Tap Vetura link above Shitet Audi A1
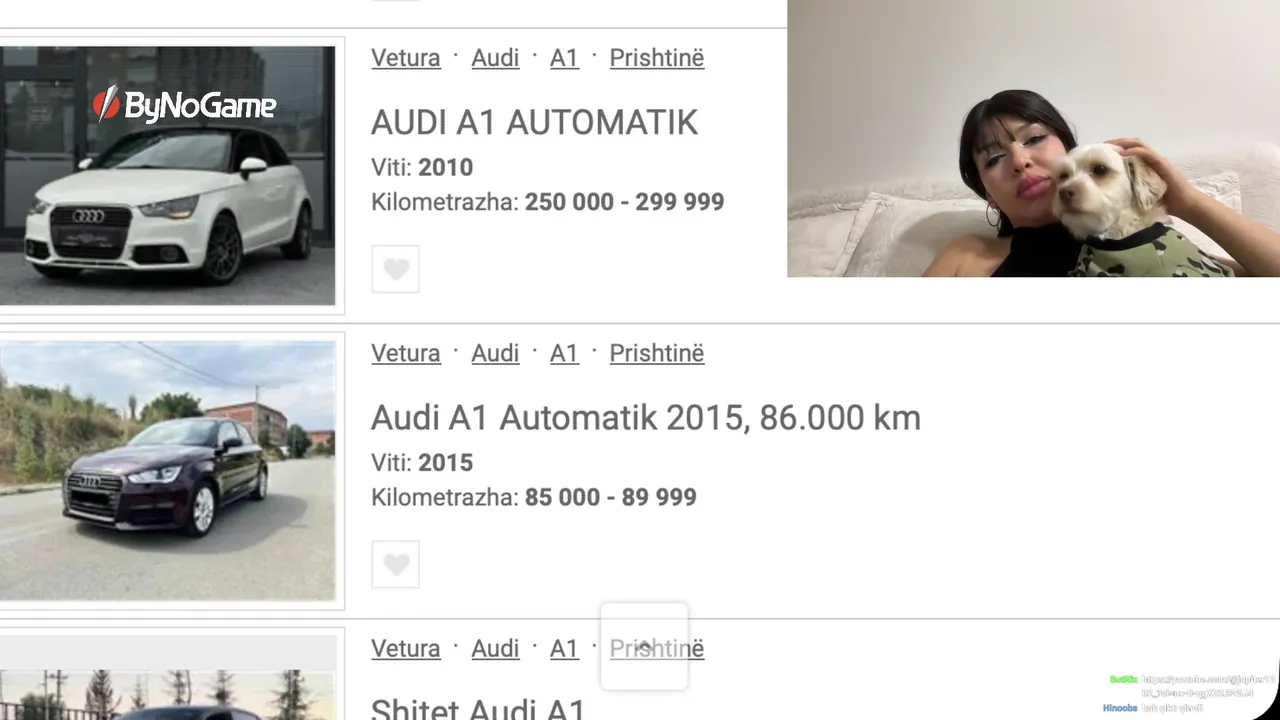The height and width of the screenshot is (720, 1280). (406, 649)
